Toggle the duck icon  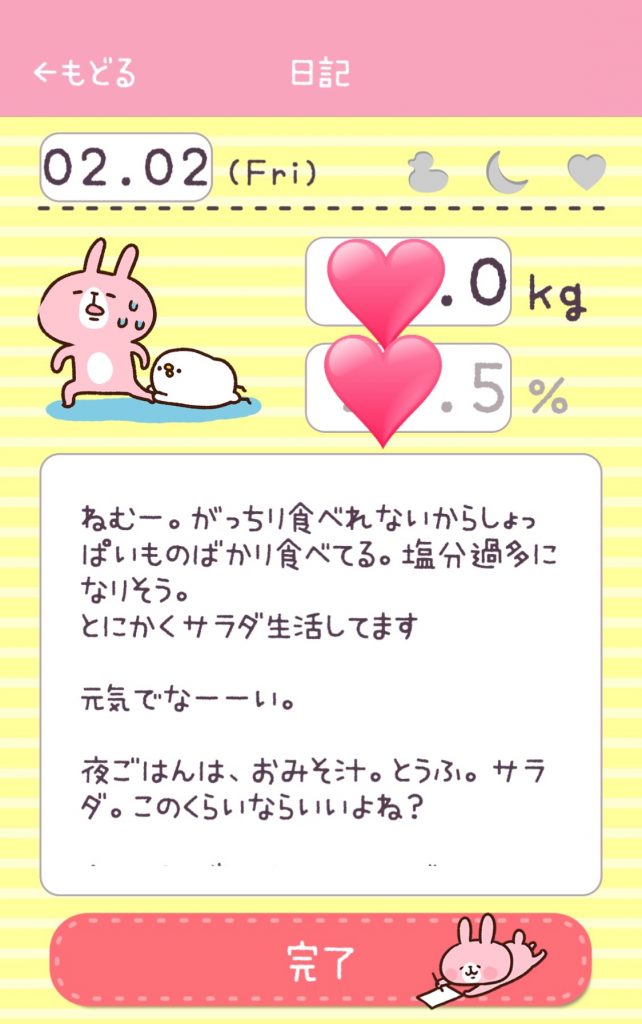tap(428, 172)
